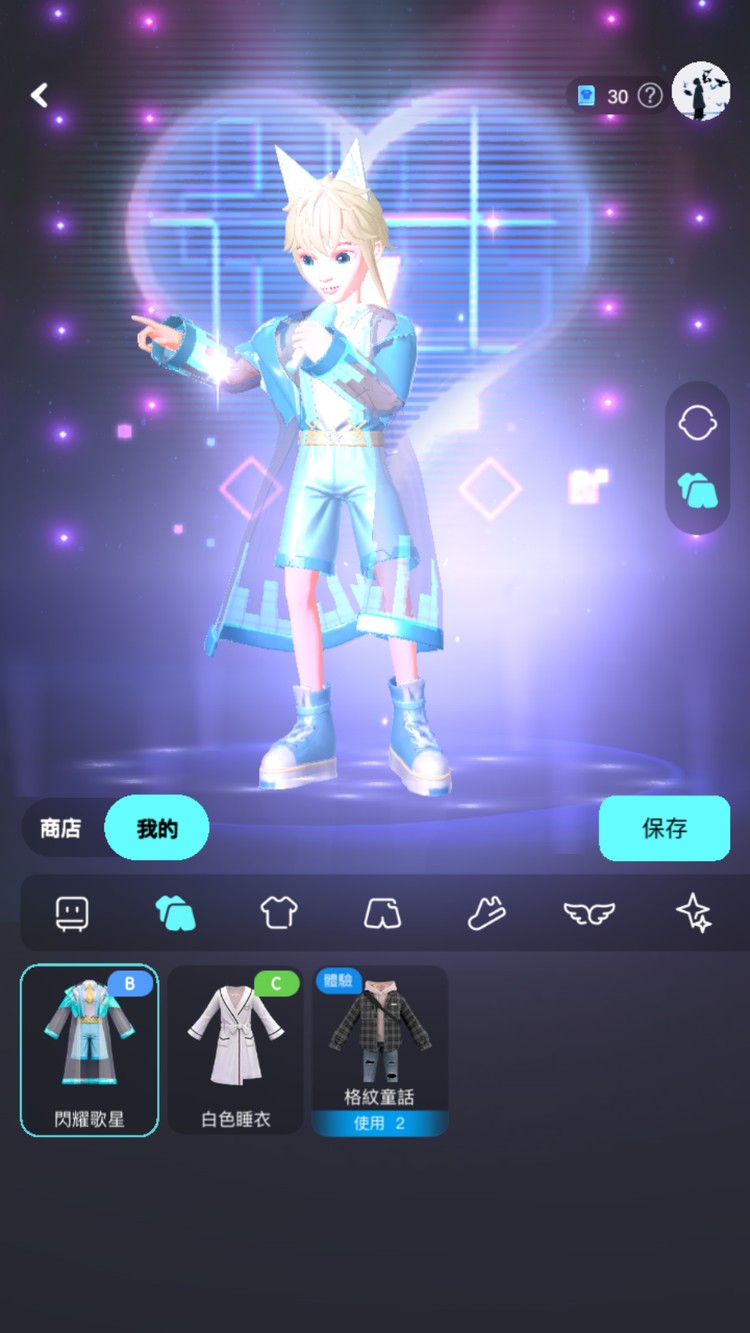Try on the 白色睡衣 outfit
This screenshot has width=750, height=1333.
point(236,1050)
